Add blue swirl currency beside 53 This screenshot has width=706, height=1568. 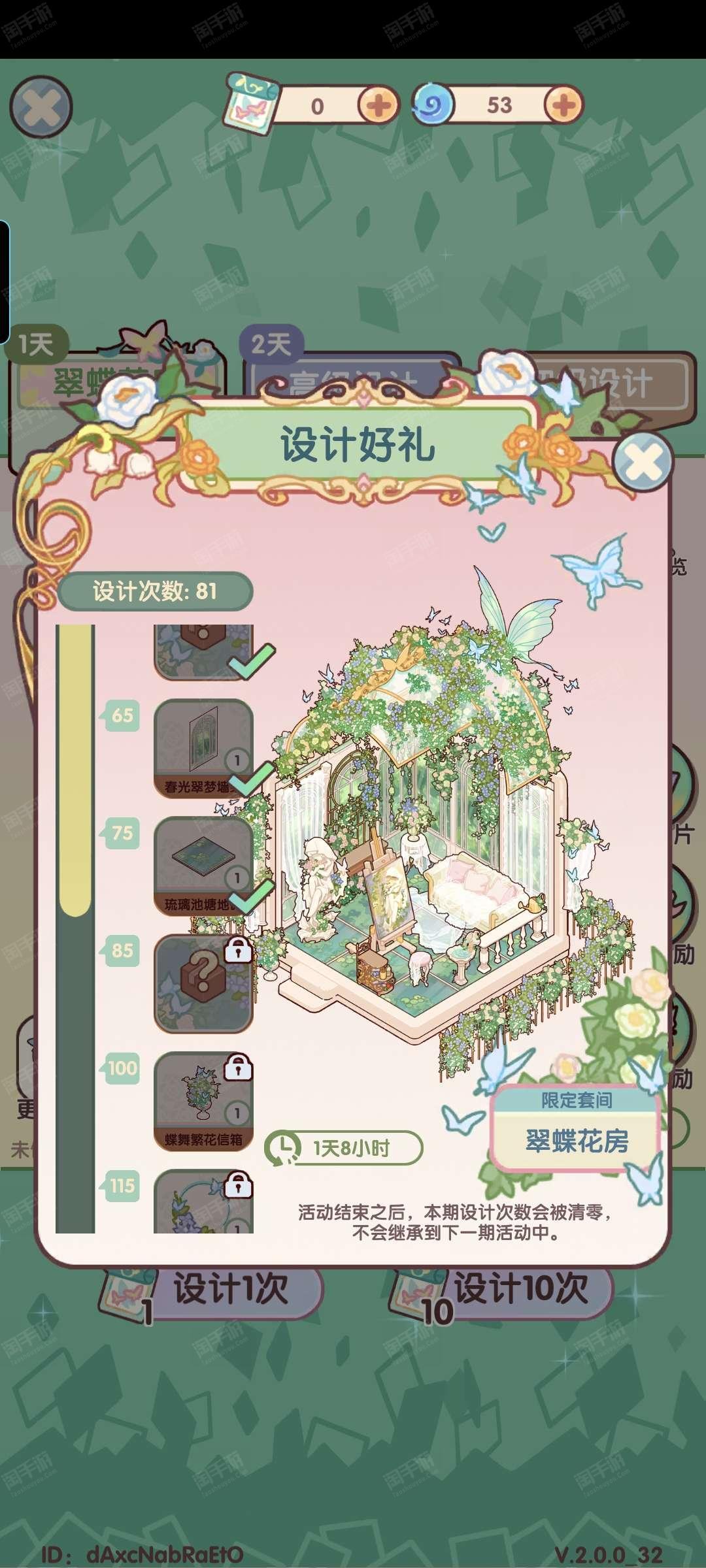point(563,105)
